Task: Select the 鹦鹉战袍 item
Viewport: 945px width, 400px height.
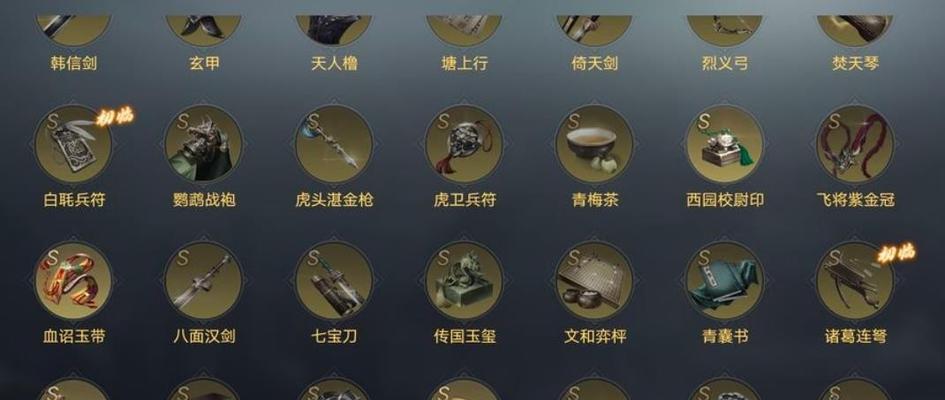Action: [204, 145]
